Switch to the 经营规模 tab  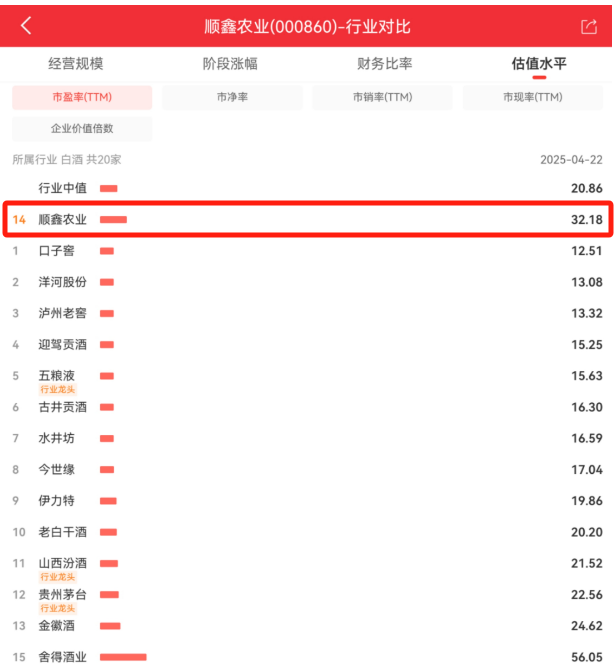point(76,64)
